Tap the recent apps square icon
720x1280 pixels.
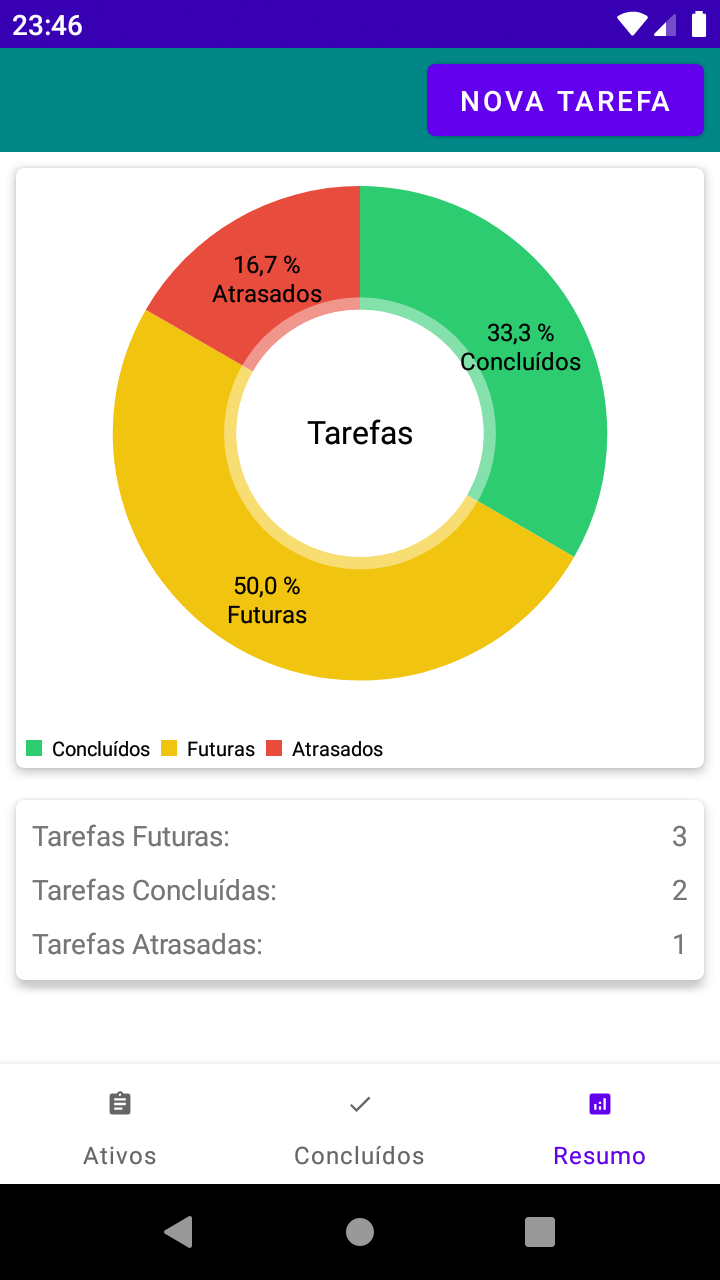point(539,1232)
